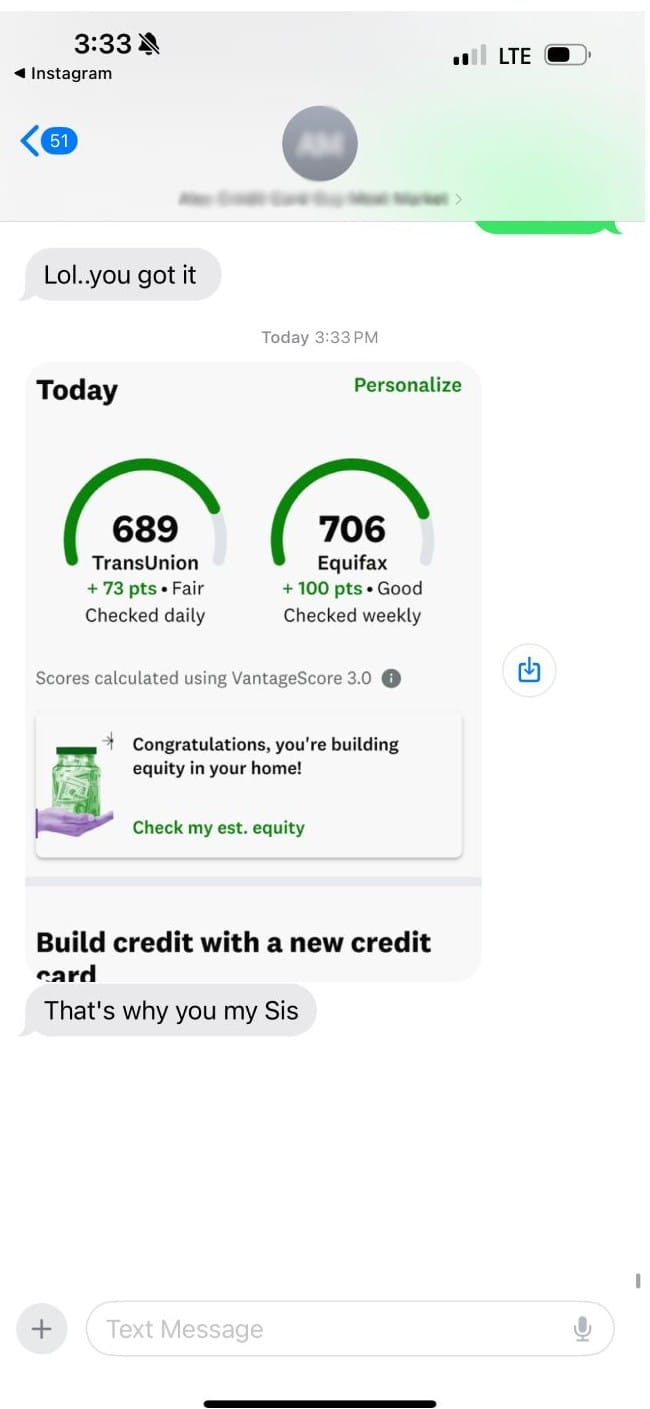Save the received image with download icon

tap(529, 670)
